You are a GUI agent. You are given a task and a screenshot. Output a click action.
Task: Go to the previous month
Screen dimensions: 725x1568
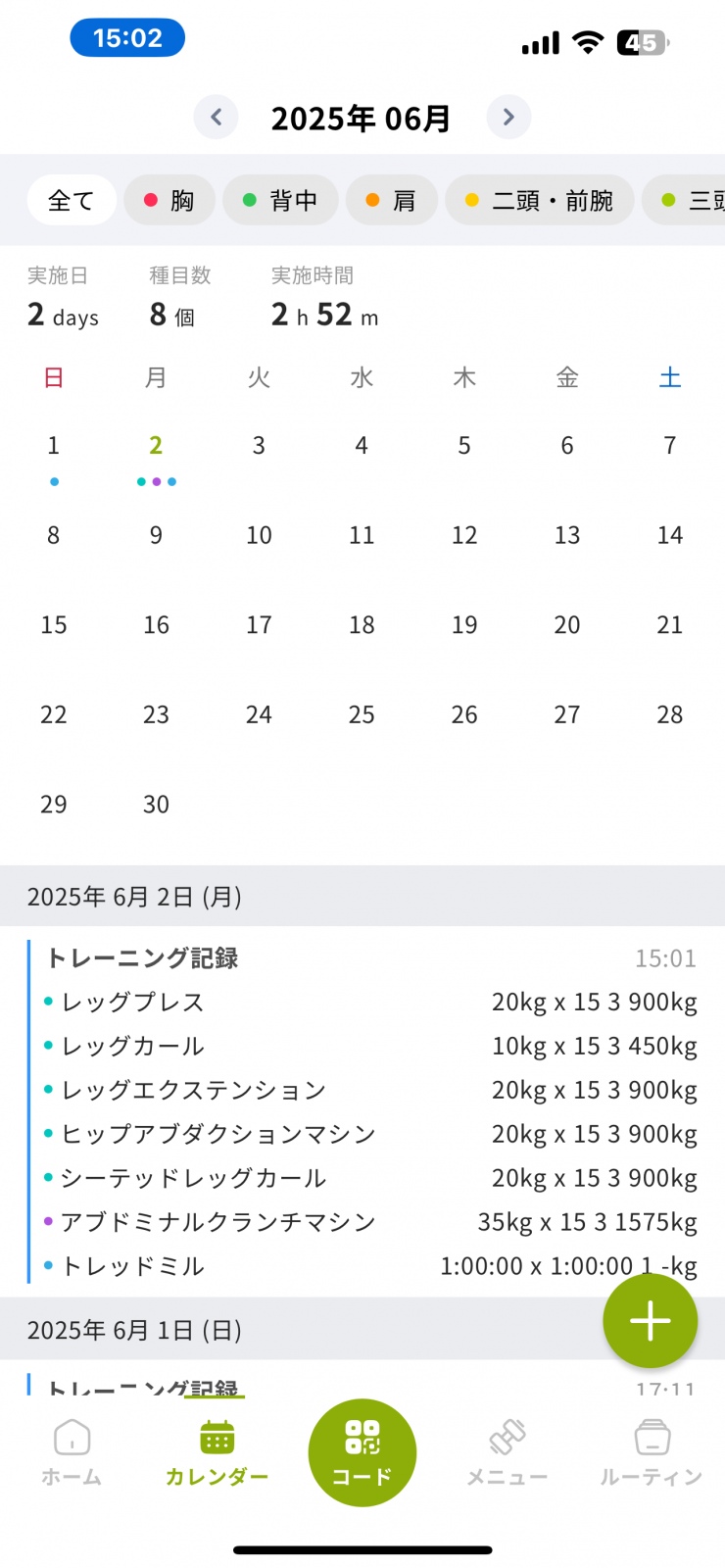[x=216, y=118]
